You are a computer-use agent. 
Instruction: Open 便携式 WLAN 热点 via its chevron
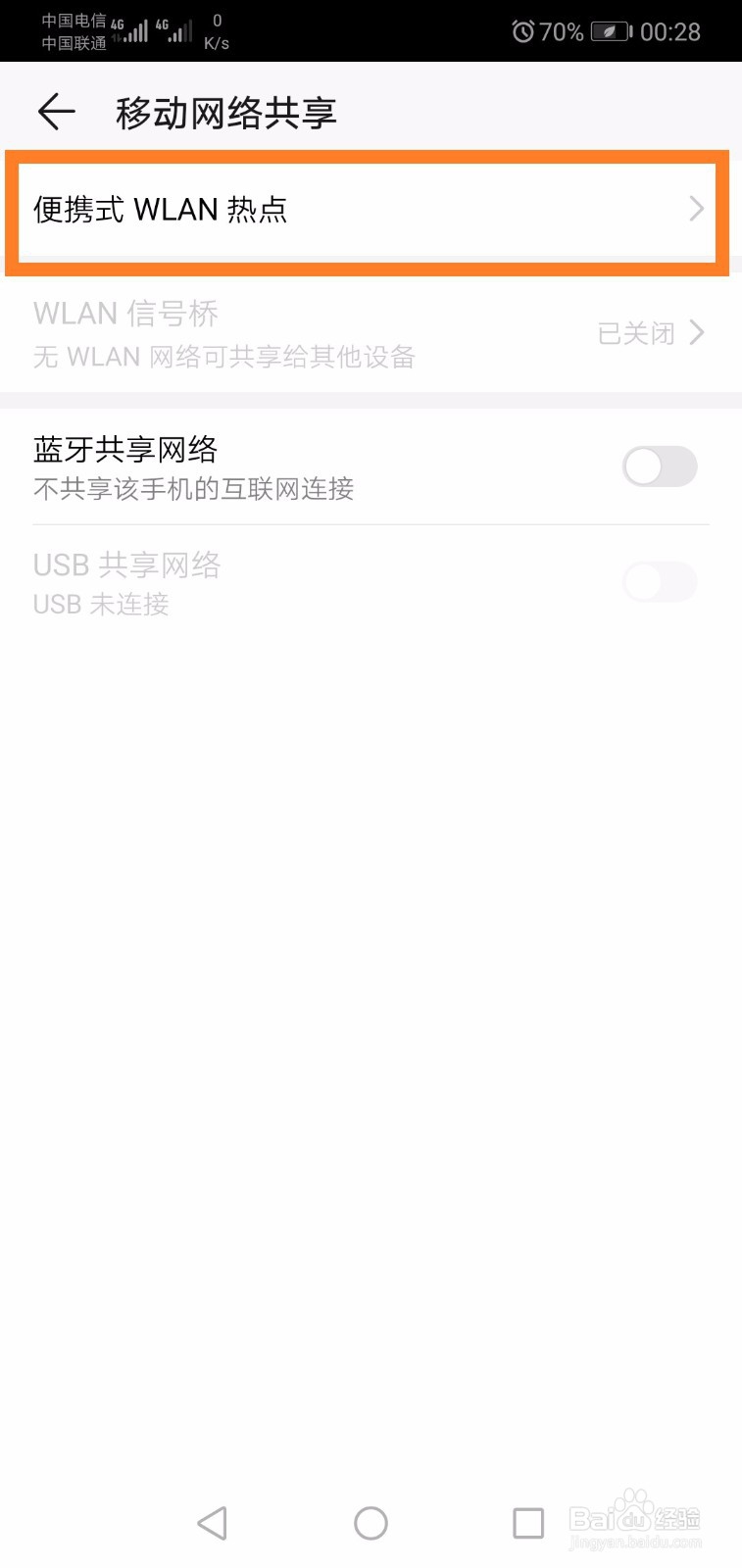pyautogui.click(x=697, y=209)
